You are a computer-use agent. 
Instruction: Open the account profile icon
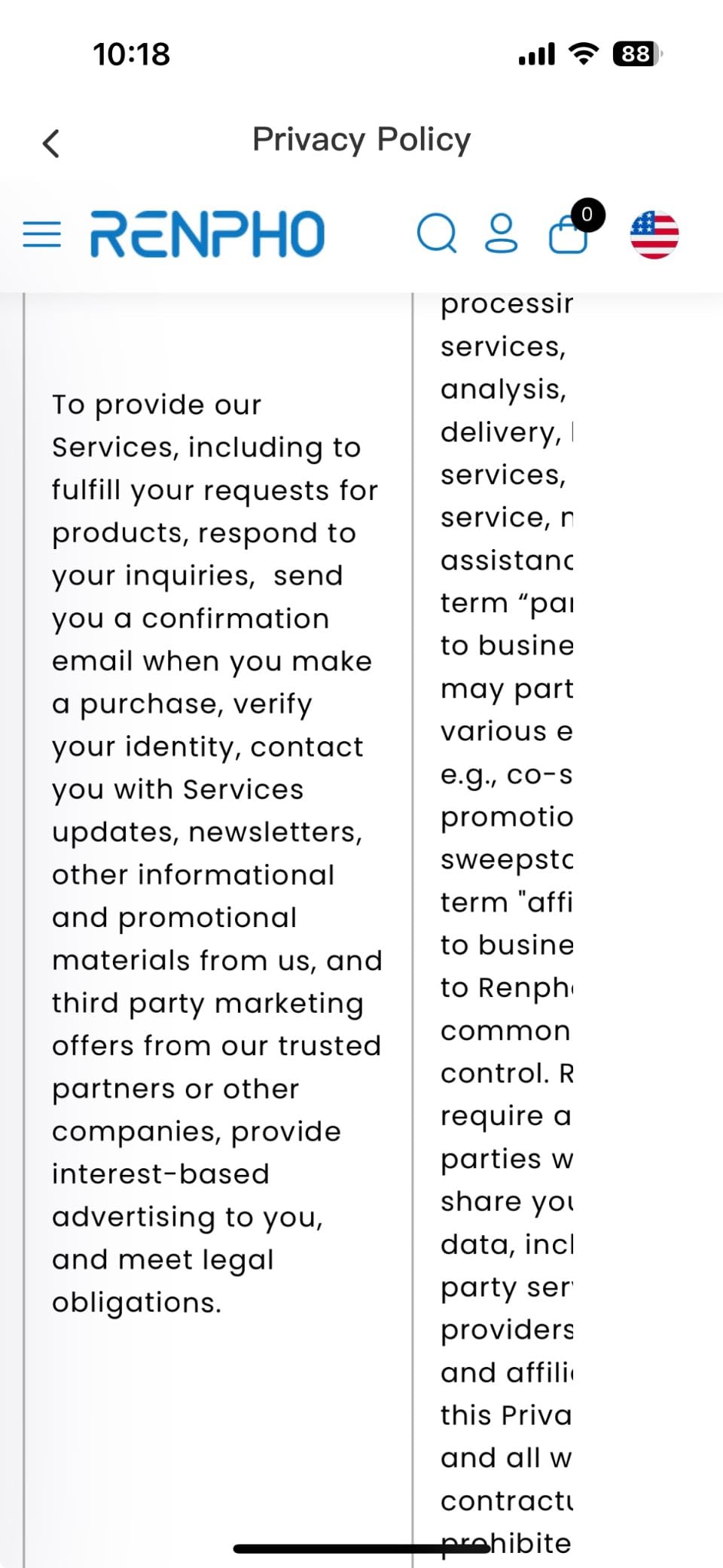[x=502, y=233]
